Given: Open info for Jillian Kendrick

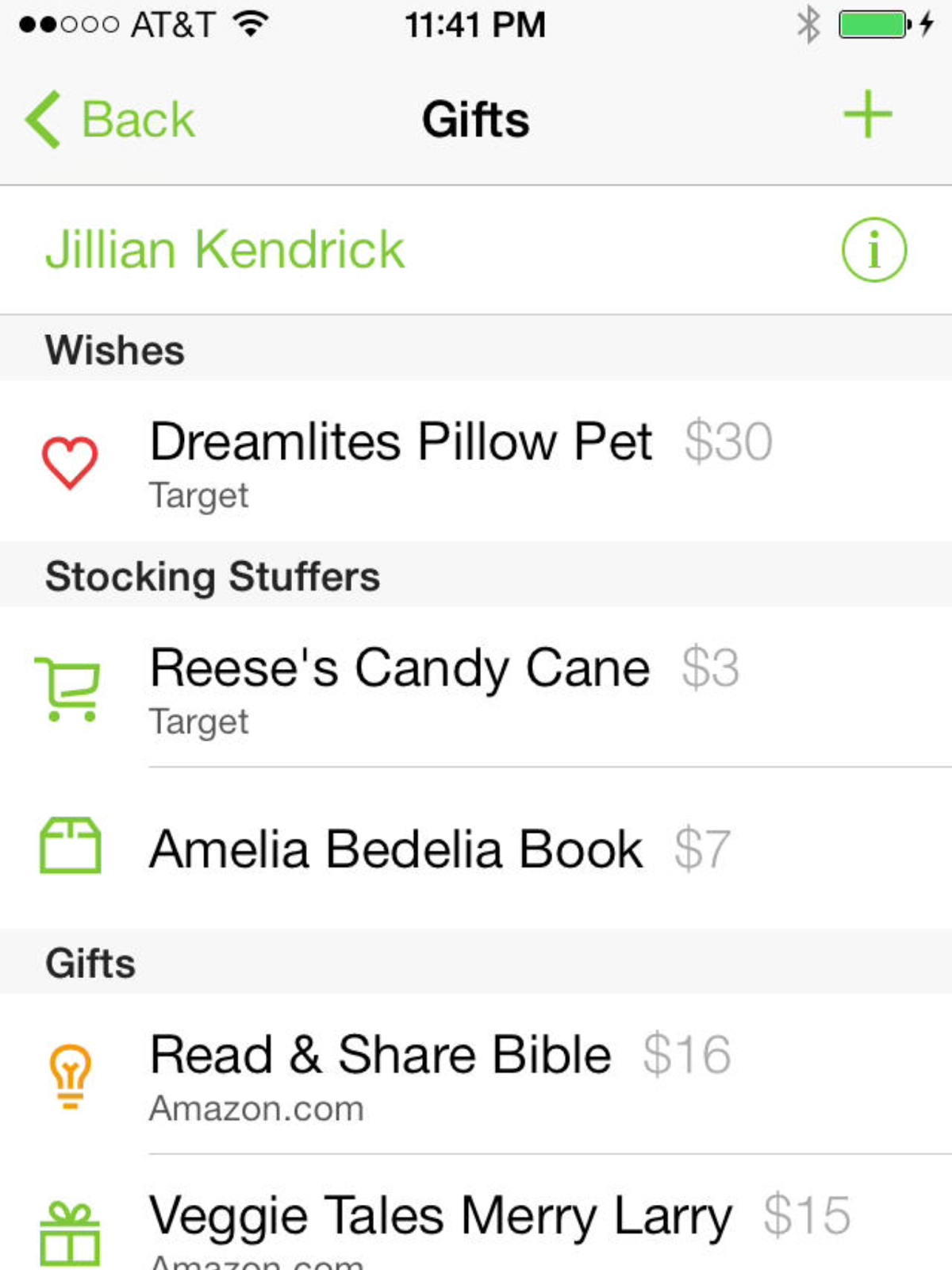Looking at the screenshot, I should pyautogui.click(x=873, y=250).
